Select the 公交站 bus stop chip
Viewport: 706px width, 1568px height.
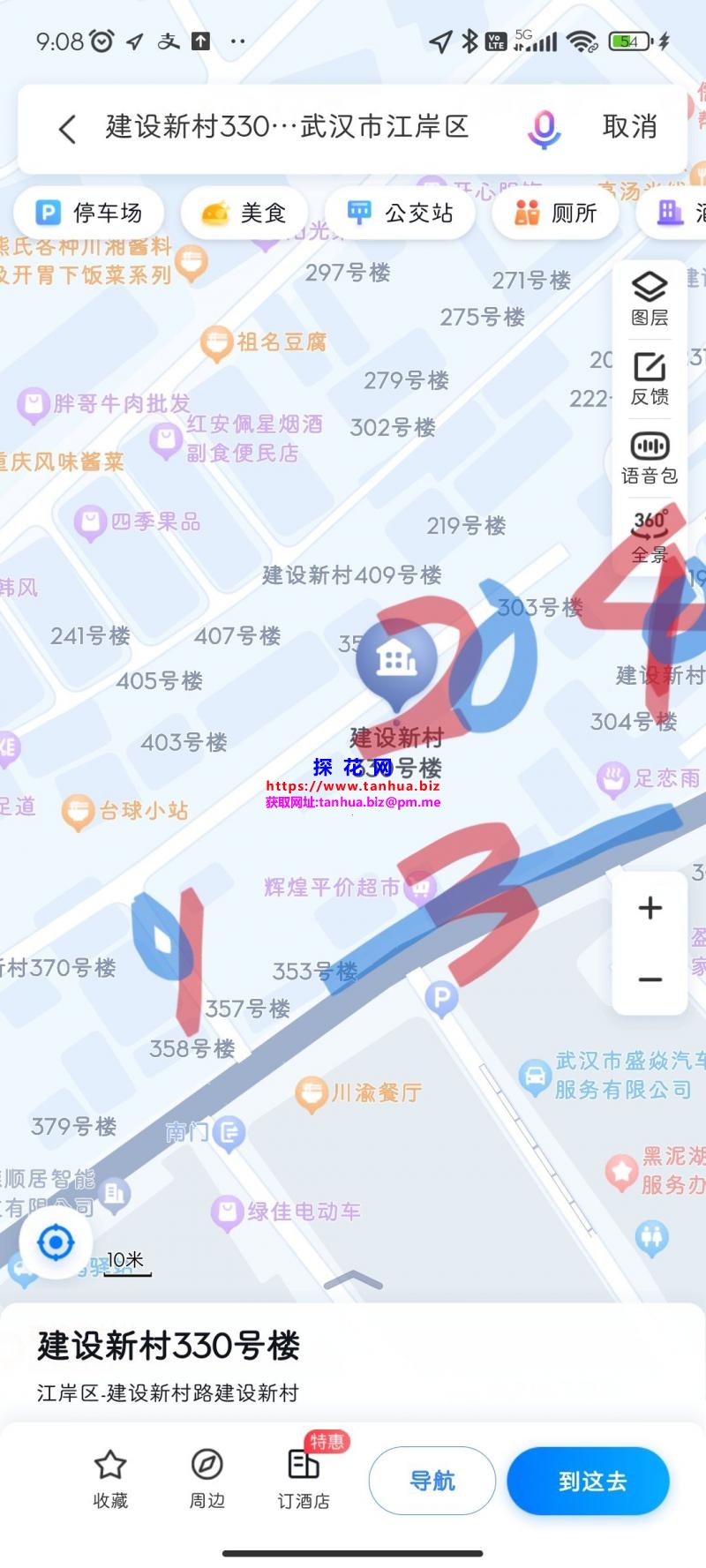[400, 213]
